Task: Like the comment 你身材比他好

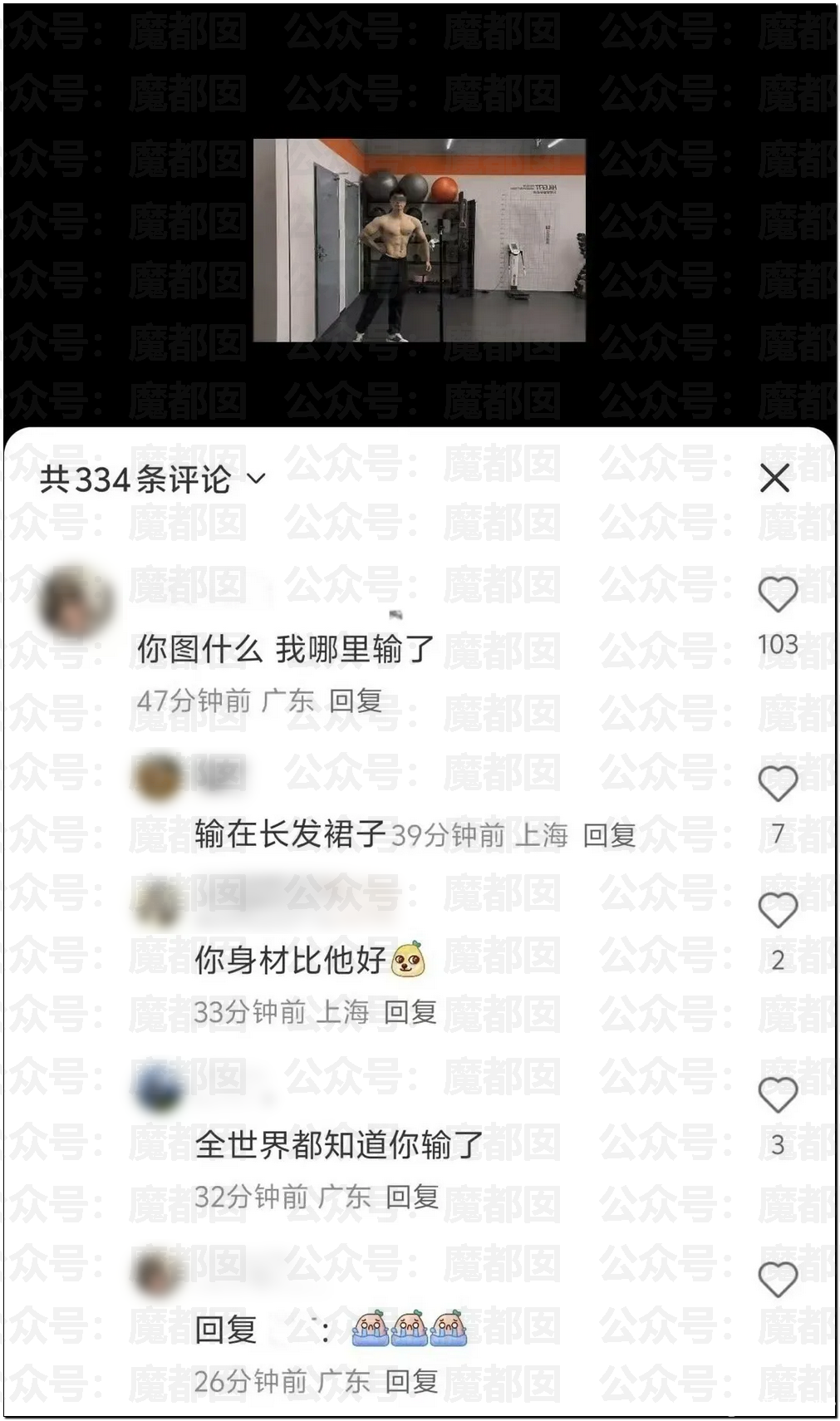Action: [778, 910]
